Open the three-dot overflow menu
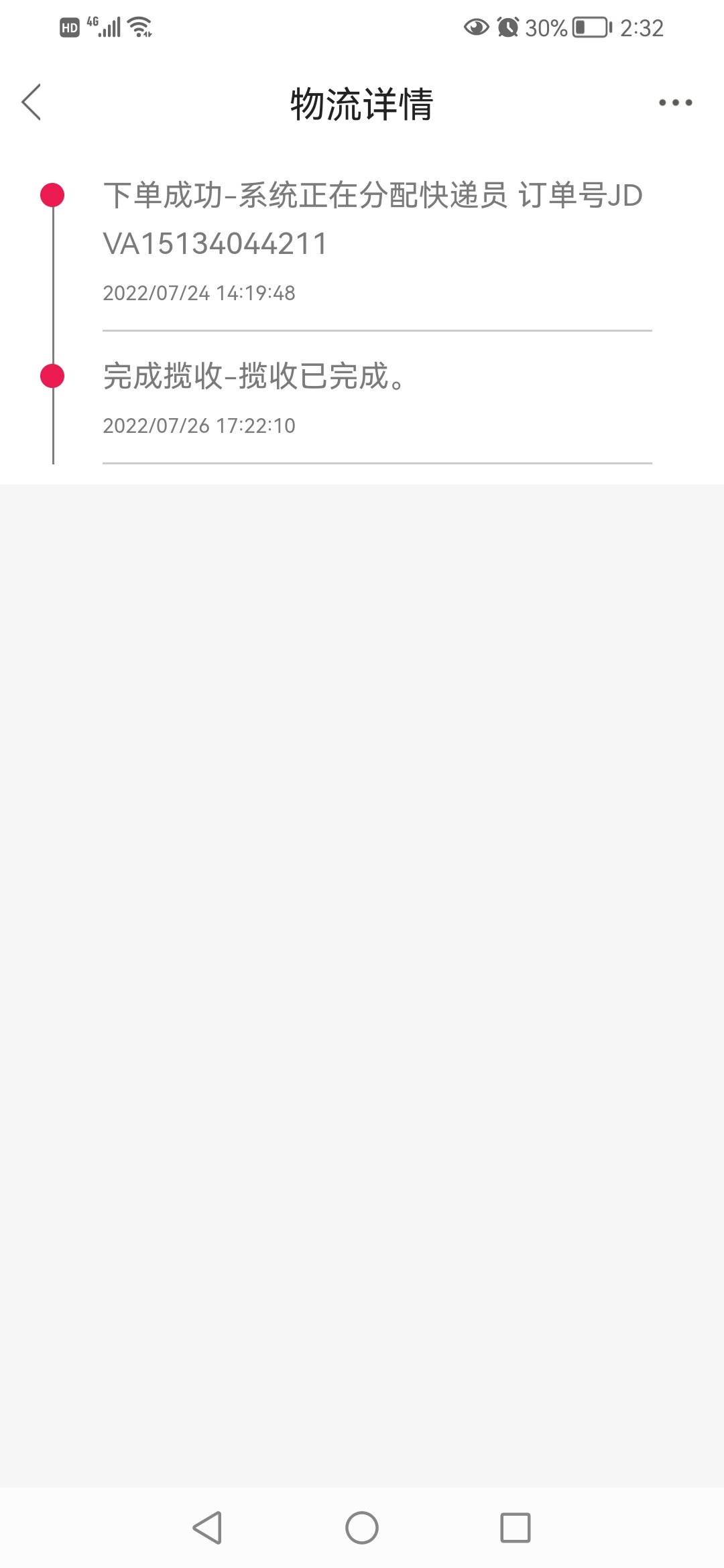 675,103
